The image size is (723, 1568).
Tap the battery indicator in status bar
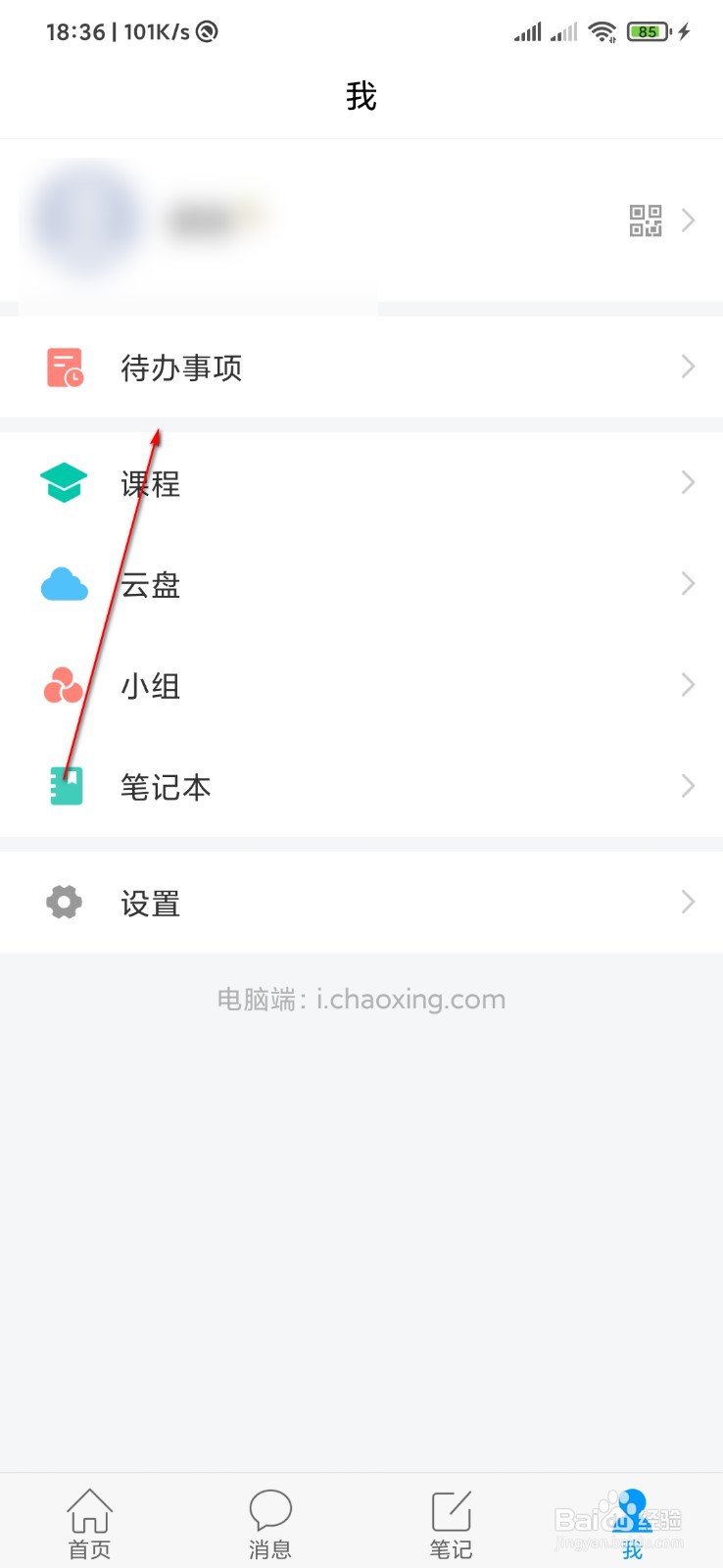pos(647,31)
